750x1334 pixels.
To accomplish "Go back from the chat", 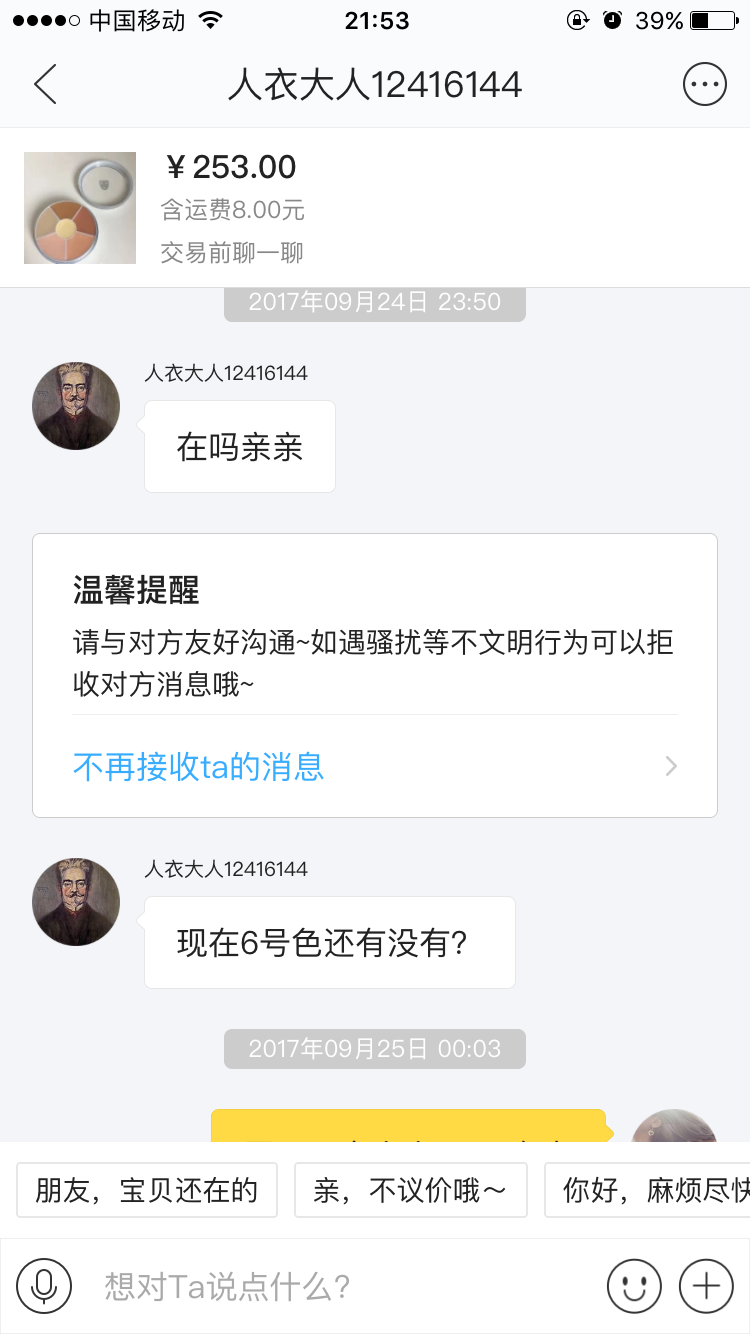I will [x=45, y=85].
